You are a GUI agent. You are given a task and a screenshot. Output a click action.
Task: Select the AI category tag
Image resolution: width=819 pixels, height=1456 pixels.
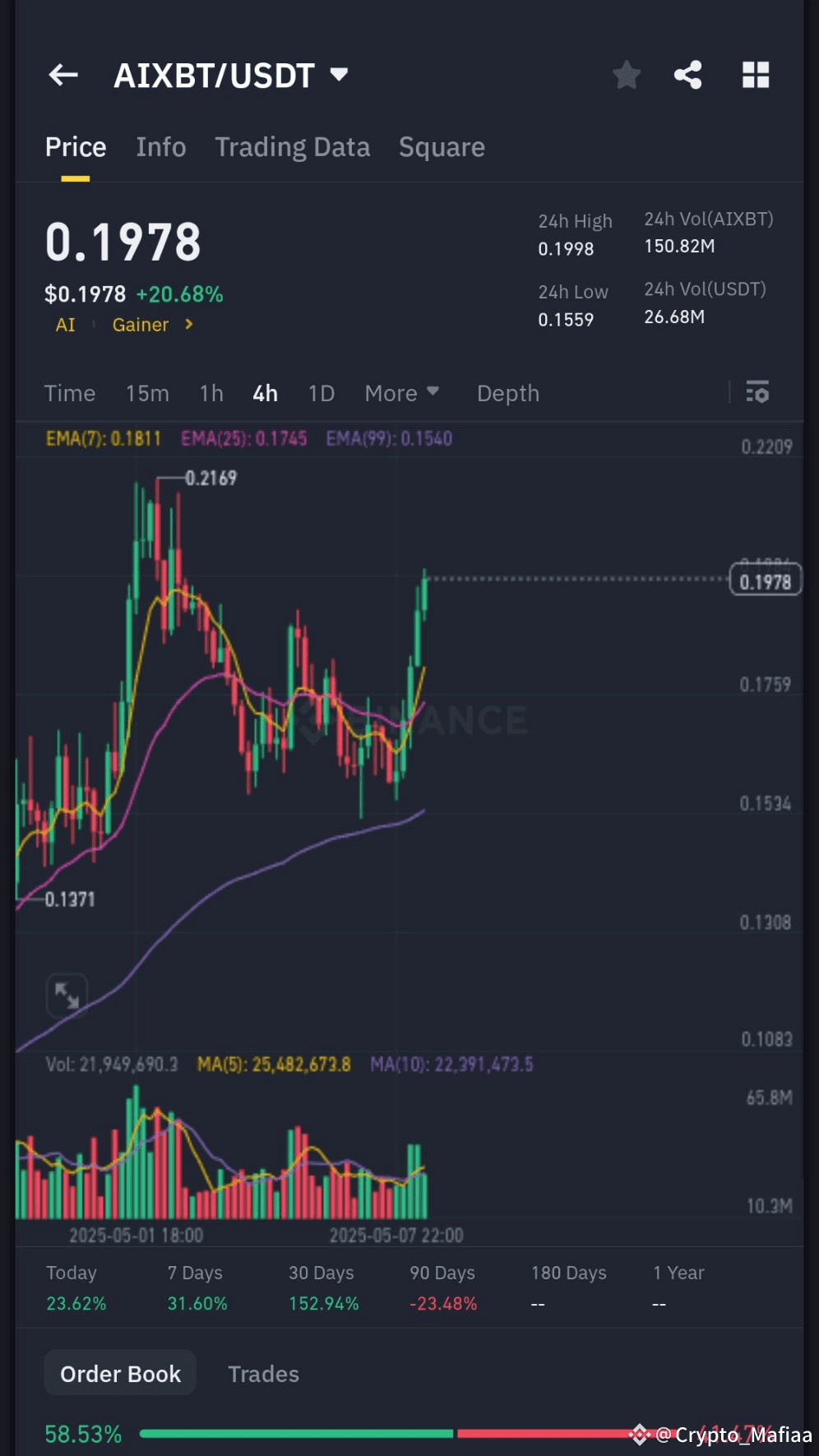[65, 325]
